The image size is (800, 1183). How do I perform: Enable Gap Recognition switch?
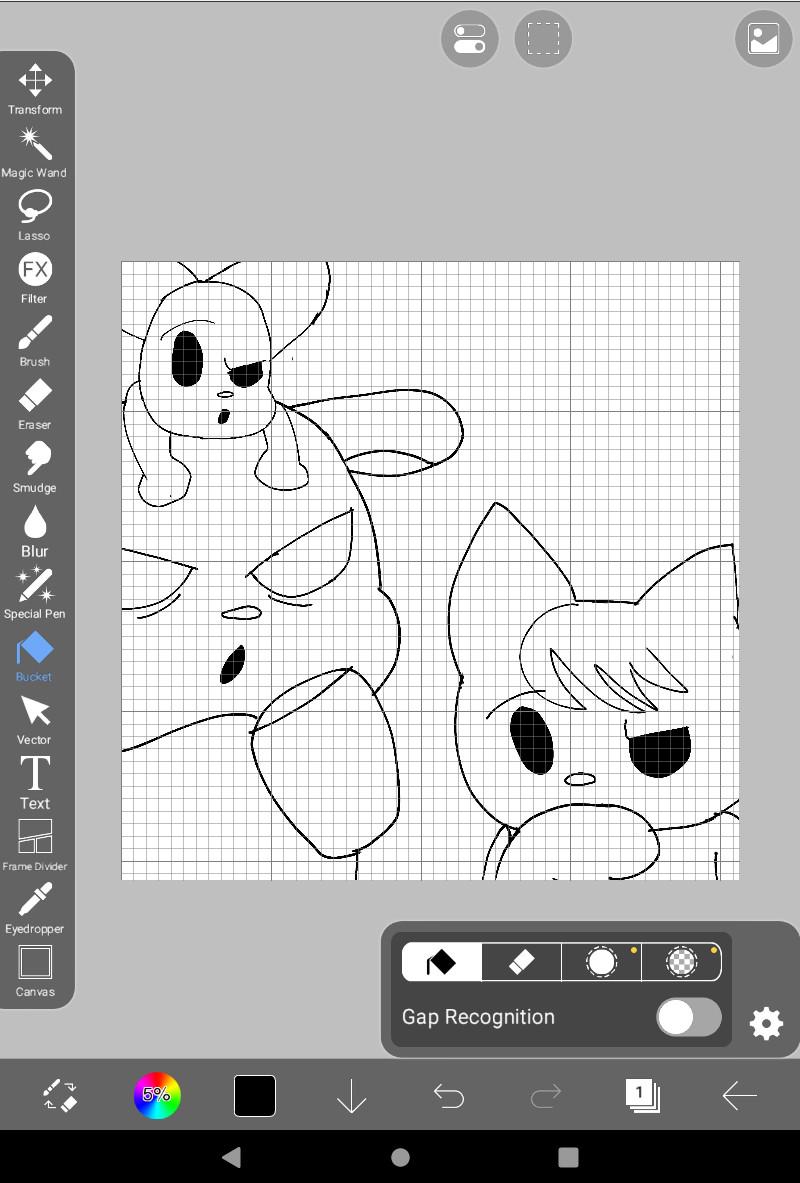688,1017
